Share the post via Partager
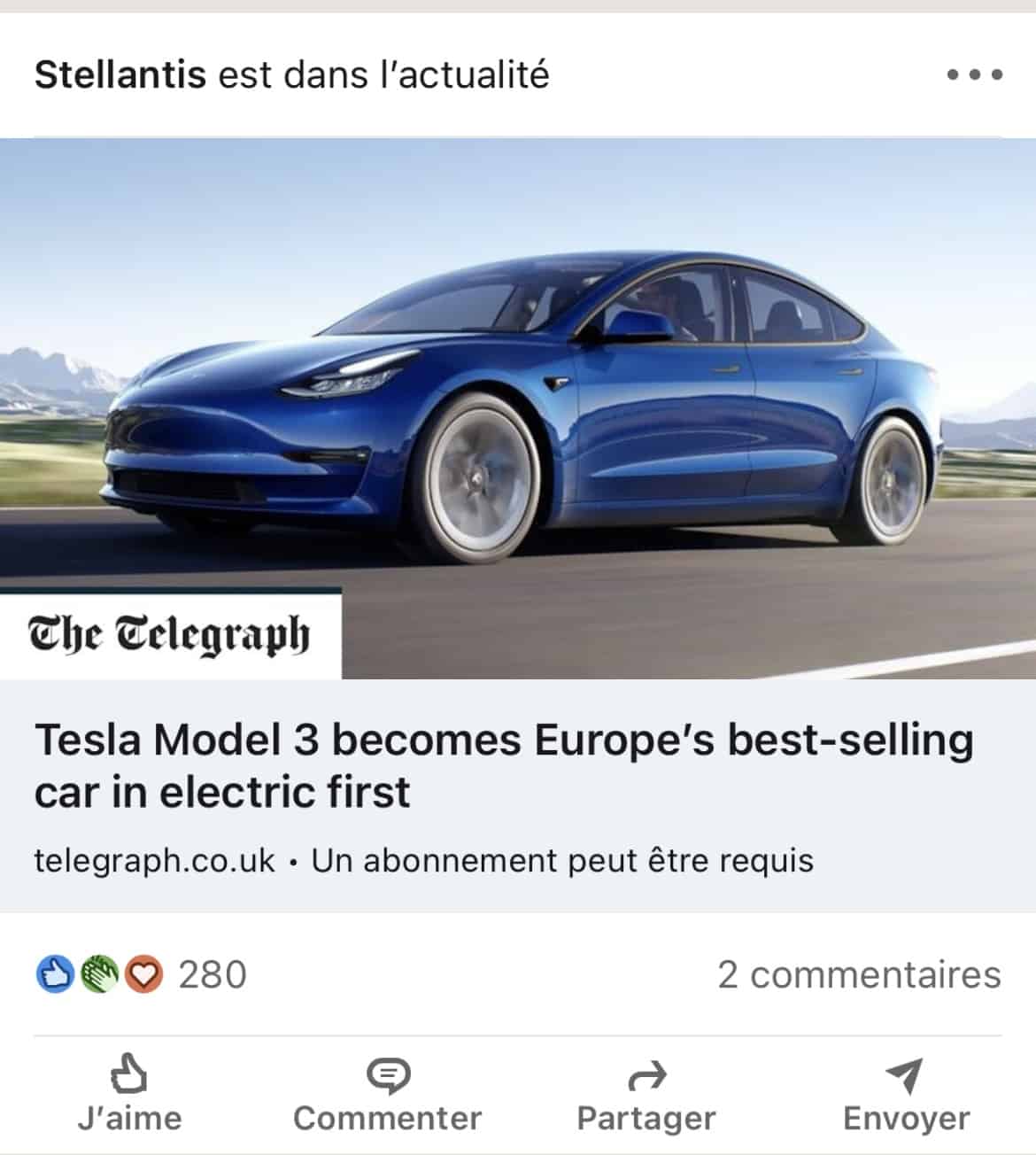1036x1155 pixels. click(646, 1095)
